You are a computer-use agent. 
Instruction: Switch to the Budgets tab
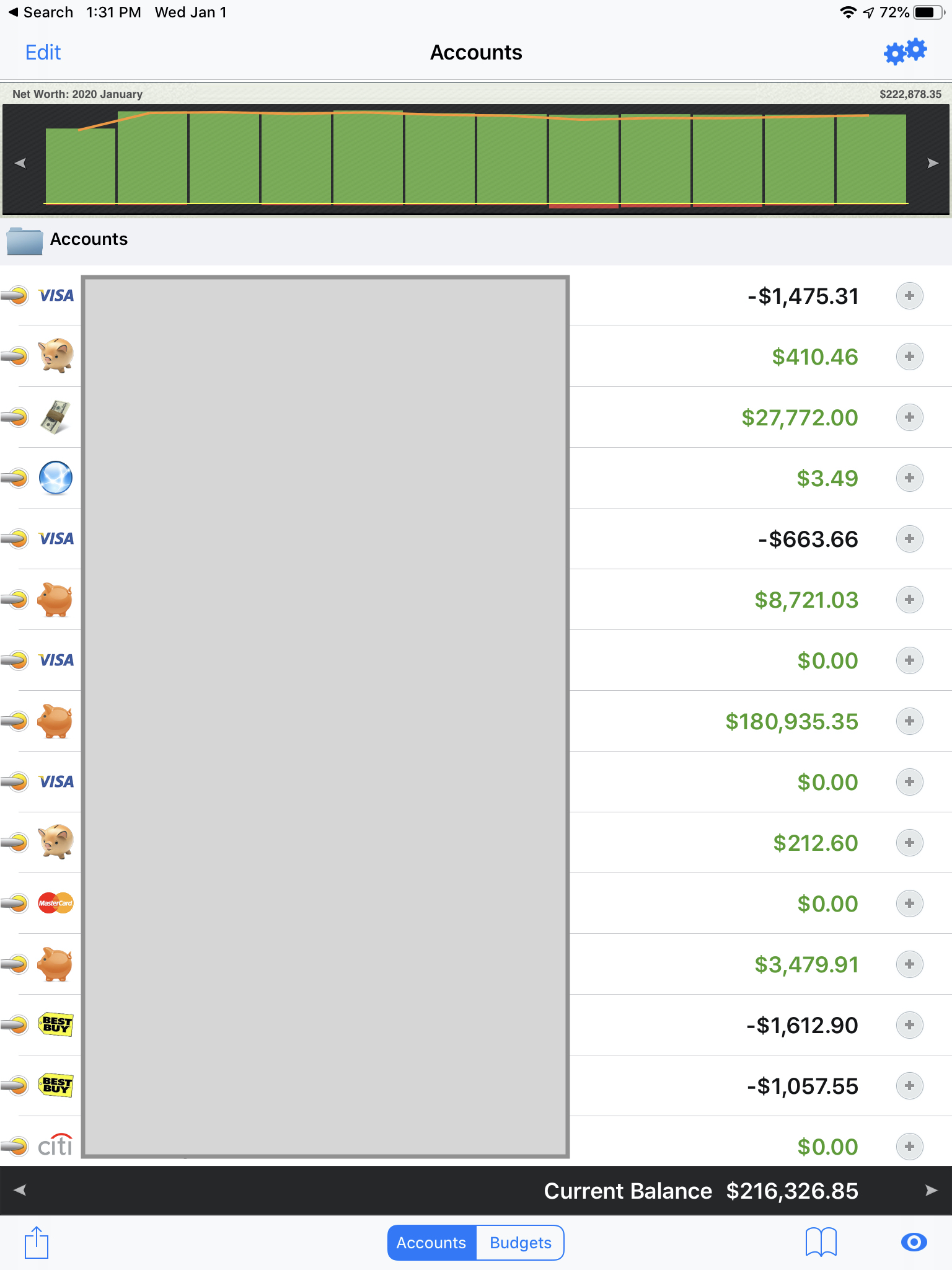pyautogui.click(x=520, y=1243)
